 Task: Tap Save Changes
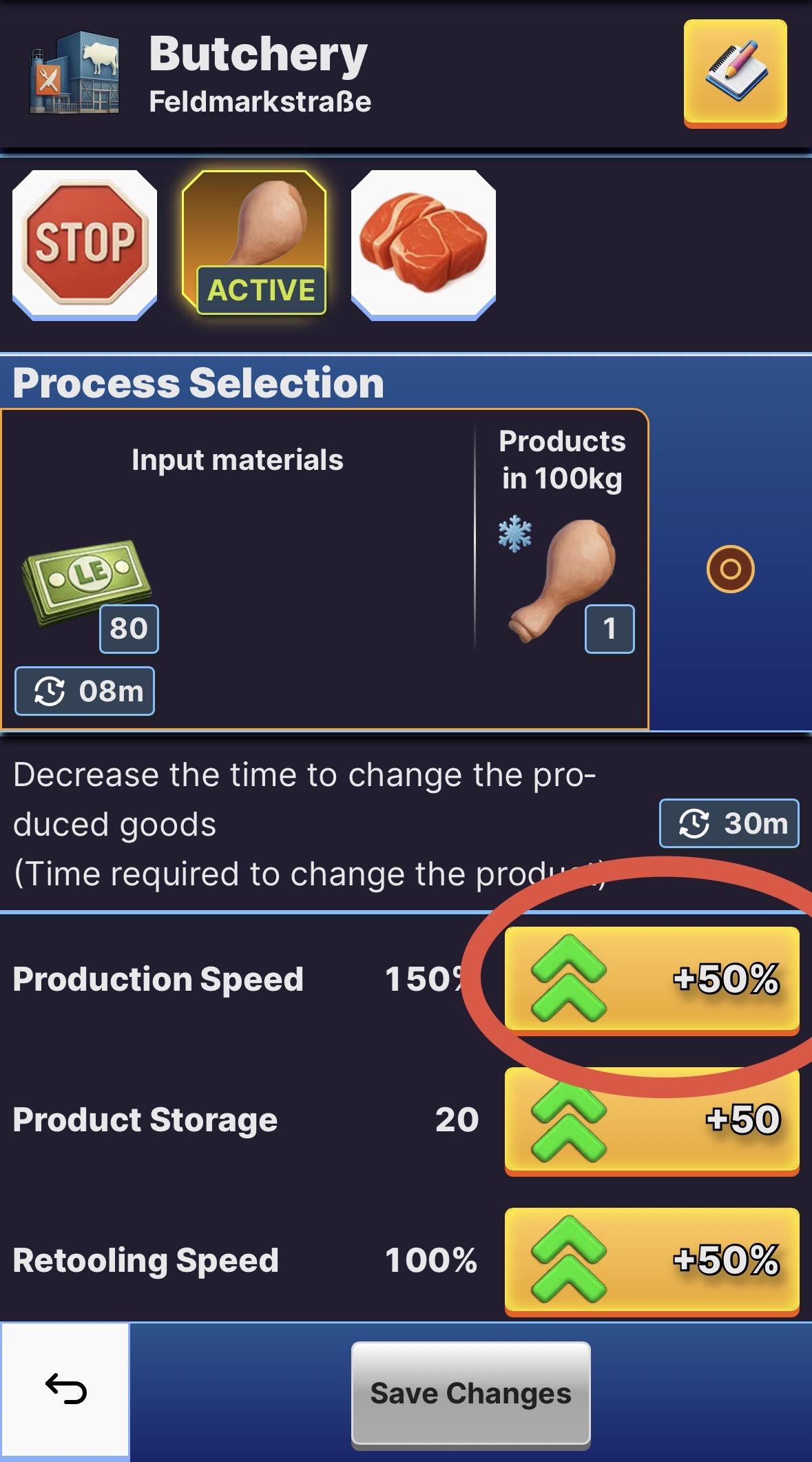click(471, 1392)
